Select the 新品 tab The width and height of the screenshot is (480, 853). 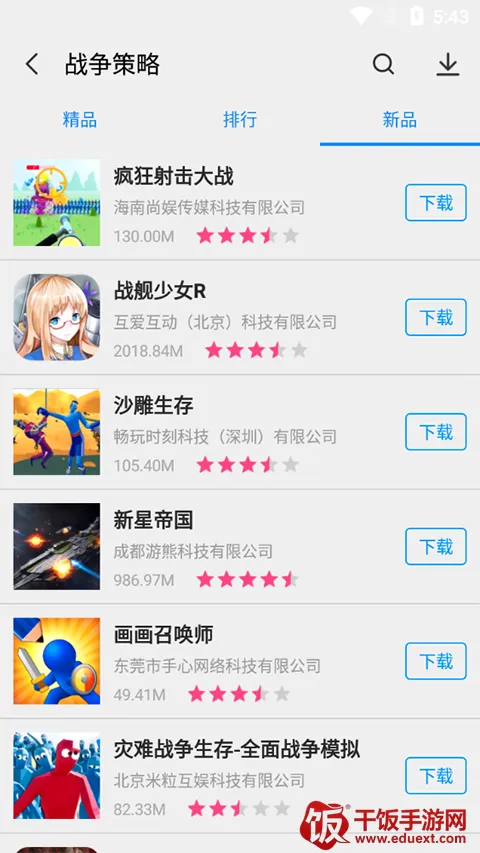(x=399, y=120)
